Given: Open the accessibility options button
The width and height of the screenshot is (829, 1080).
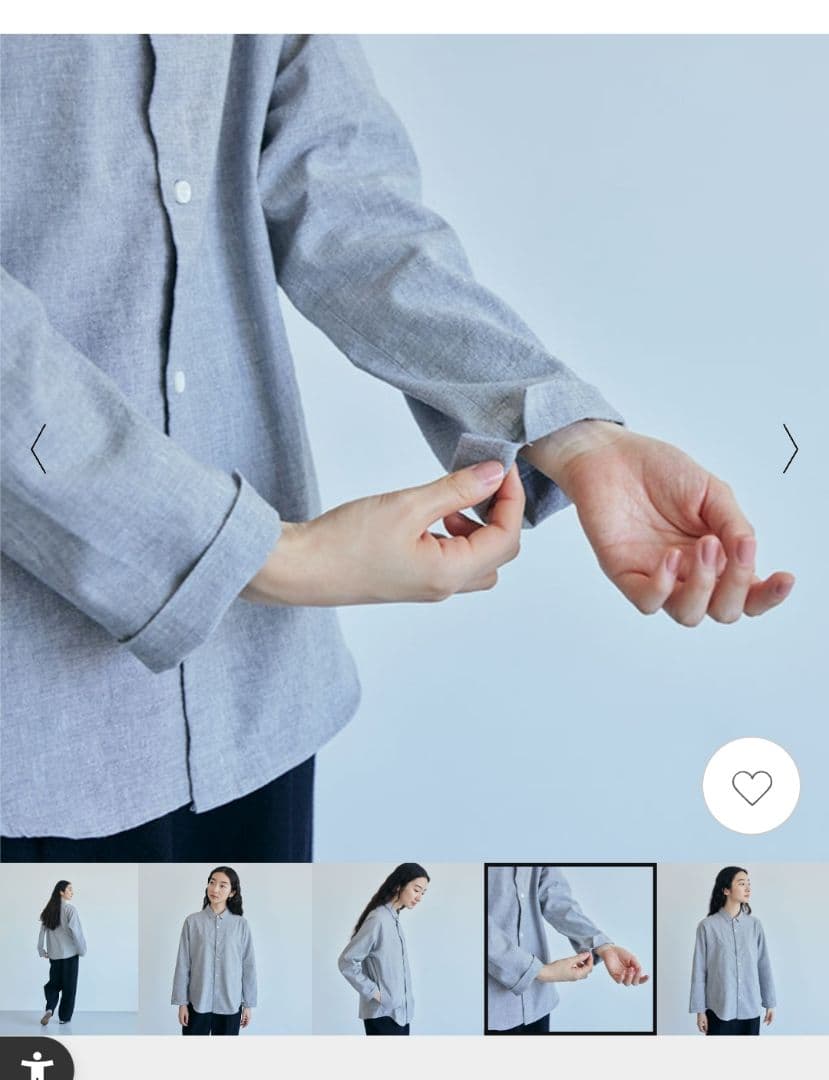Looking at the screenshot, I should [x=36, y=1063].
